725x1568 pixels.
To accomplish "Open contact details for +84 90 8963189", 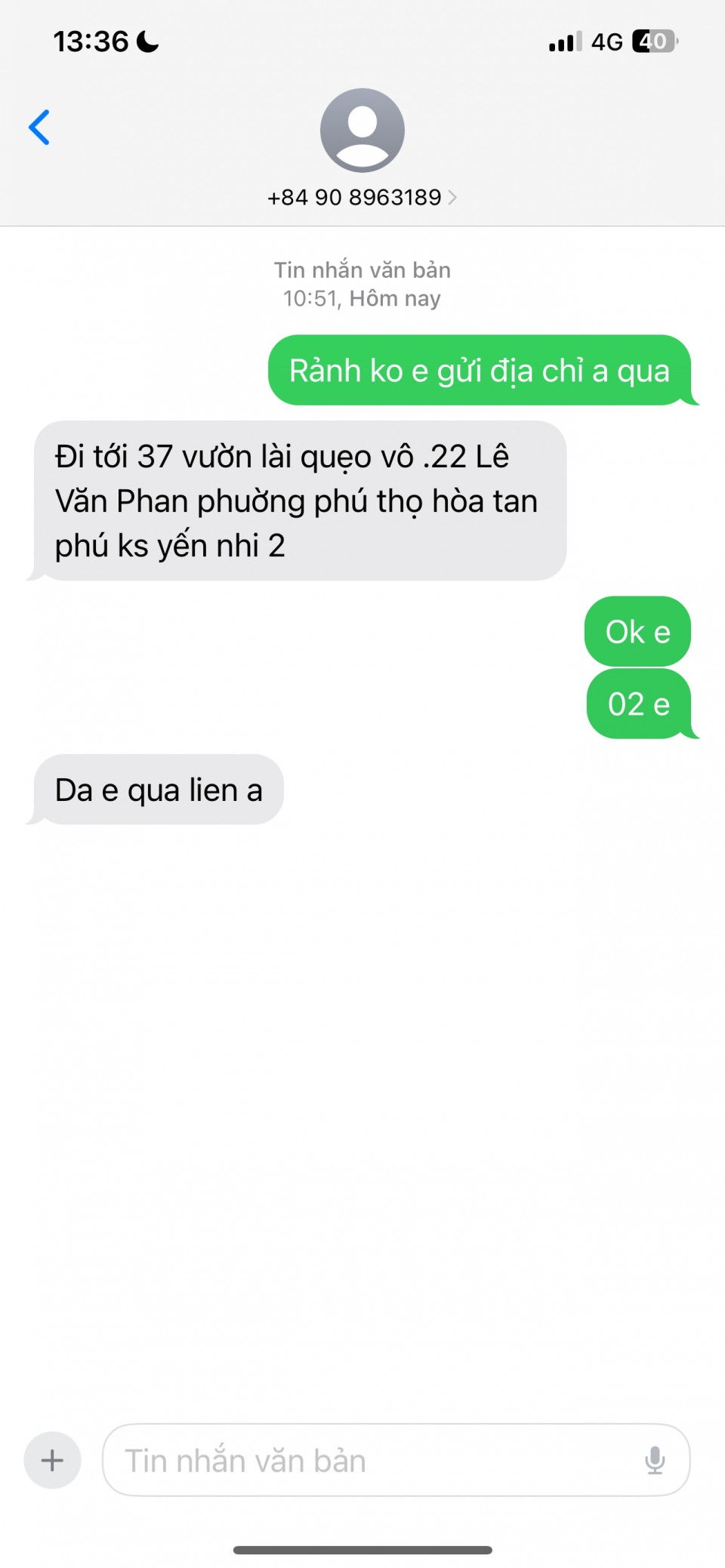I will (x=362, y=197).
